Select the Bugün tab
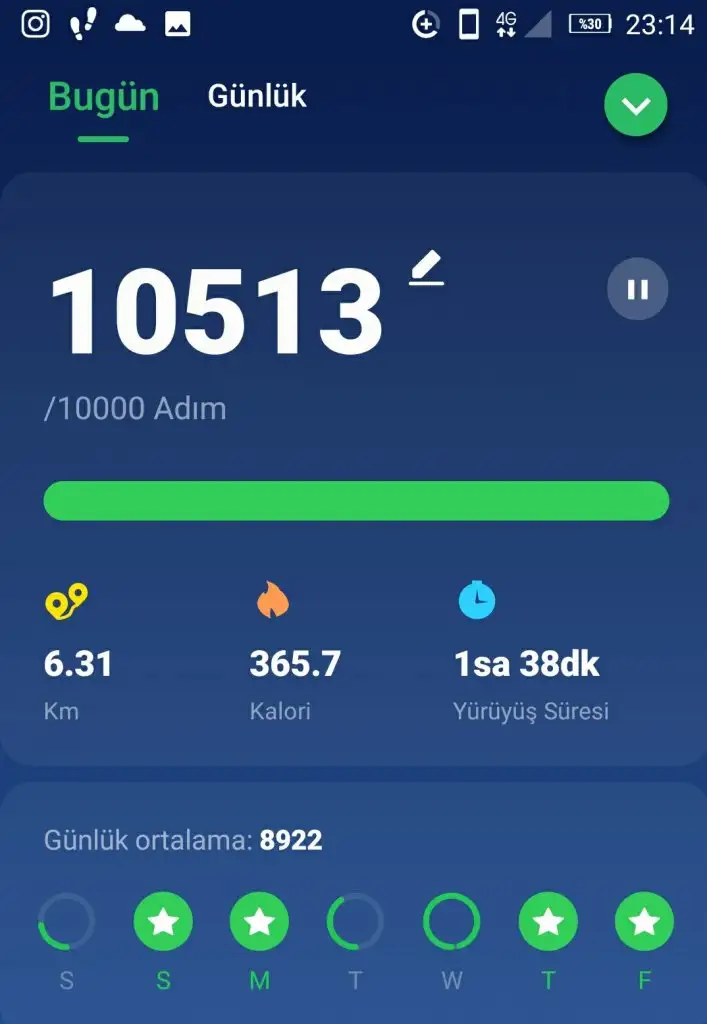 point(103,98)
